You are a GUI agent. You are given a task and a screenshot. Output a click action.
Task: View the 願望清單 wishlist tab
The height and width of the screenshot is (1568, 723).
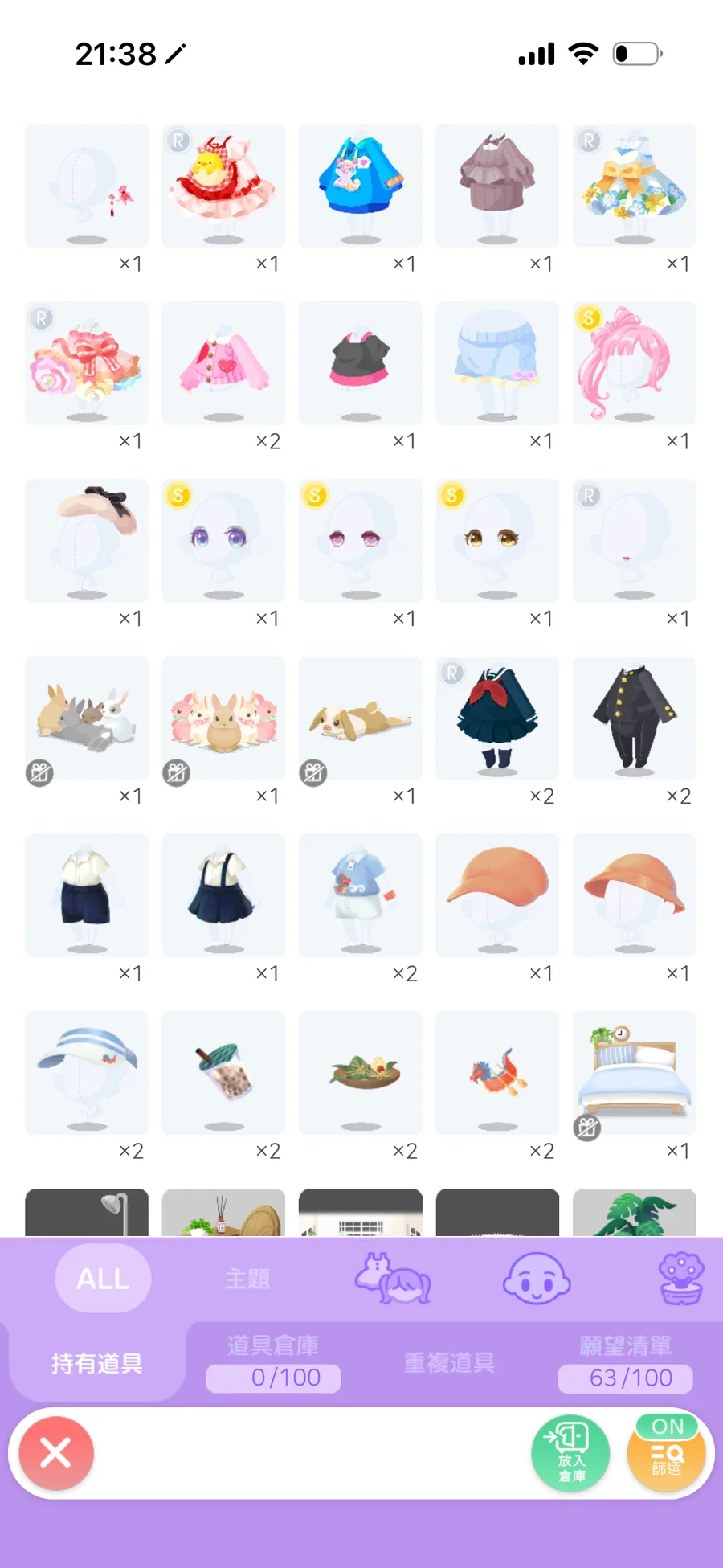pyautogui.click(x=625, y=1362)
